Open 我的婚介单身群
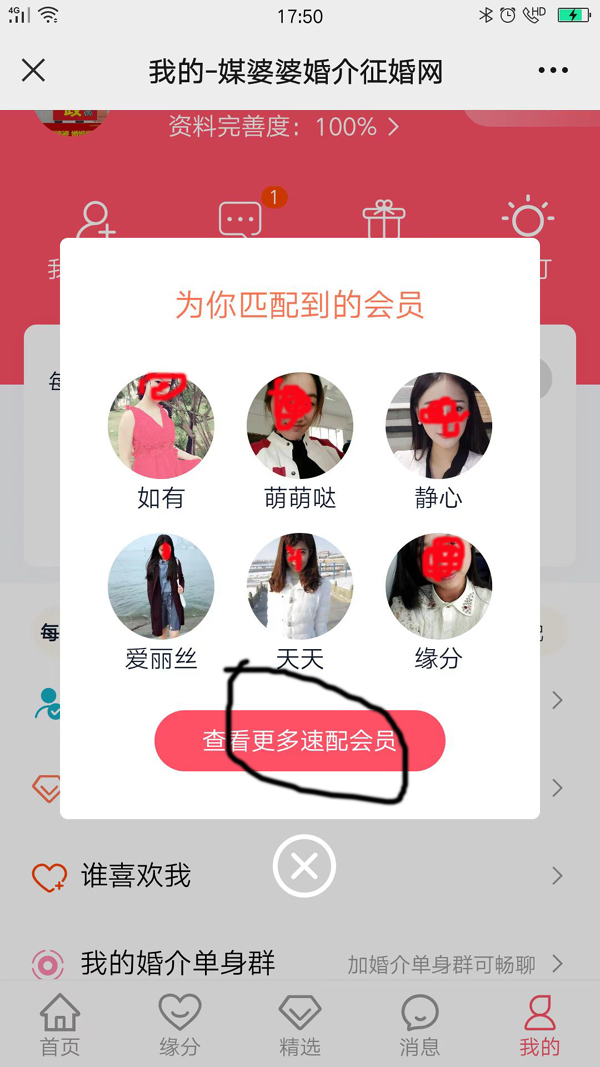The height and width of the screenshot is (1067, 600). coord(300,964)
